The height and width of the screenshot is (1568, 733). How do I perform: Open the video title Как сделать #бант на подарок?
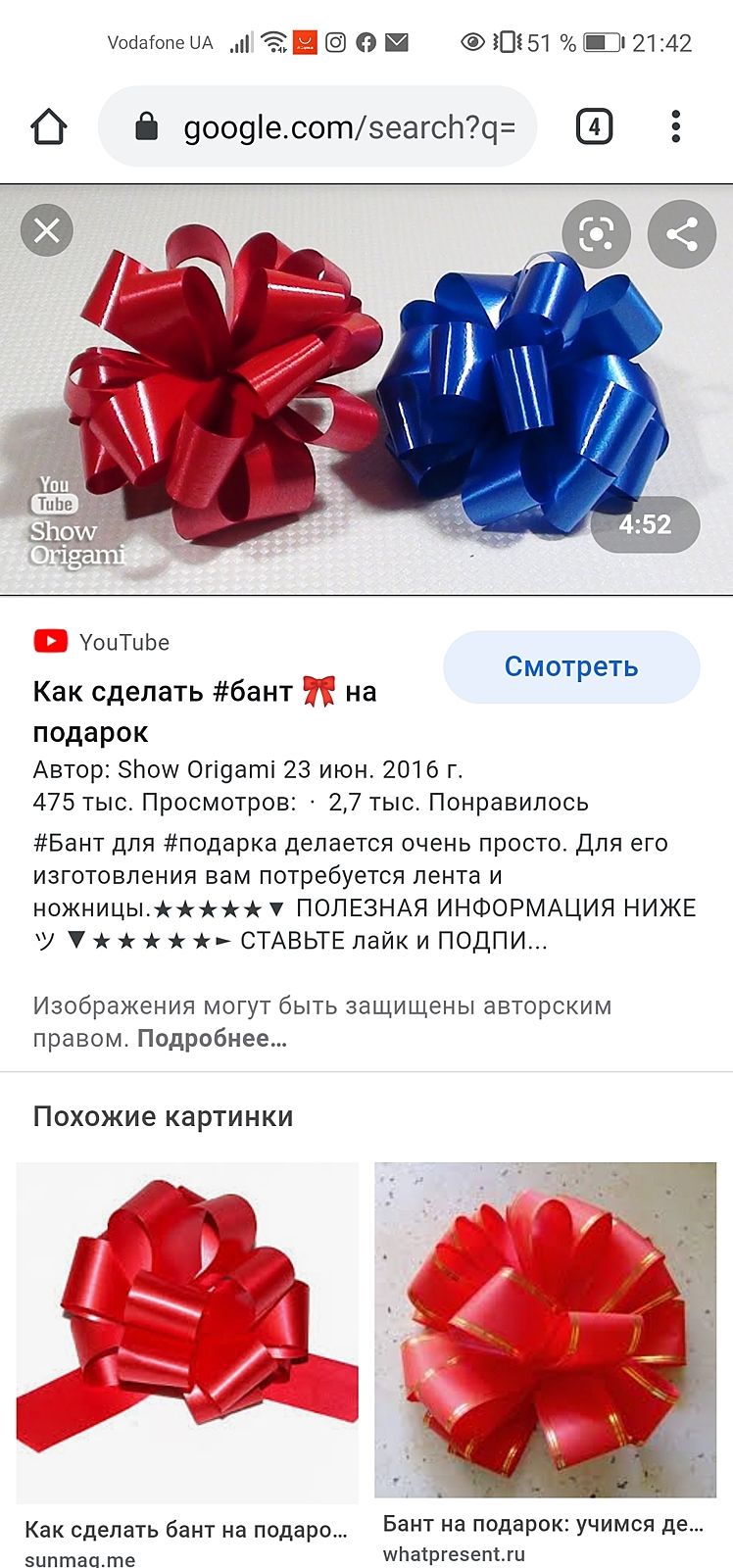tap(204, 710)
